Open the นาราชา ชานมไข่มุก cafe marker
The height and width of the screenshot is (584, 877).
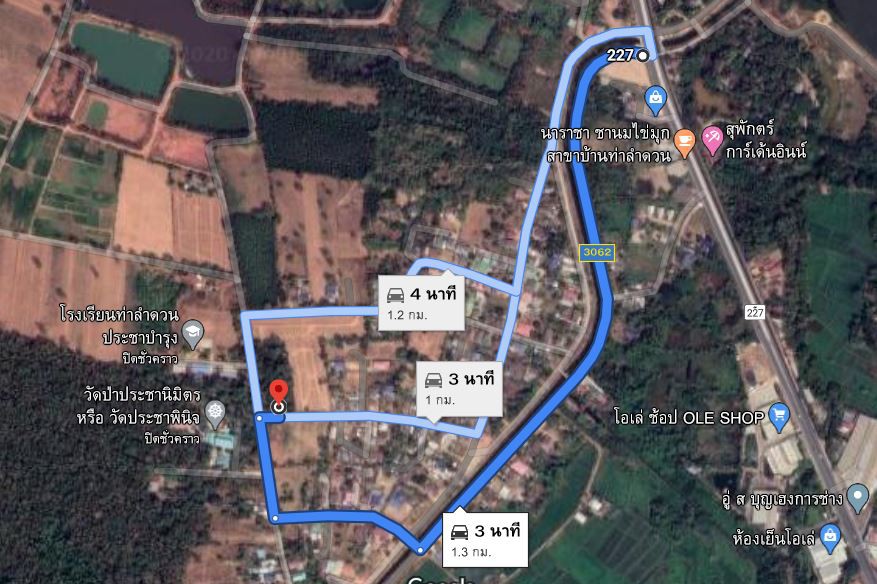pyautogui.click(x=684, y=143)
